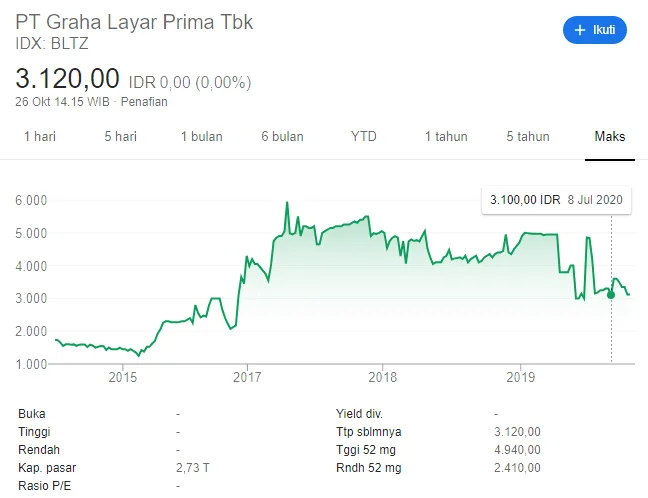Switch to the 1 hari range
This screenshot has height=498, width=648.
(x=39, y=137)
